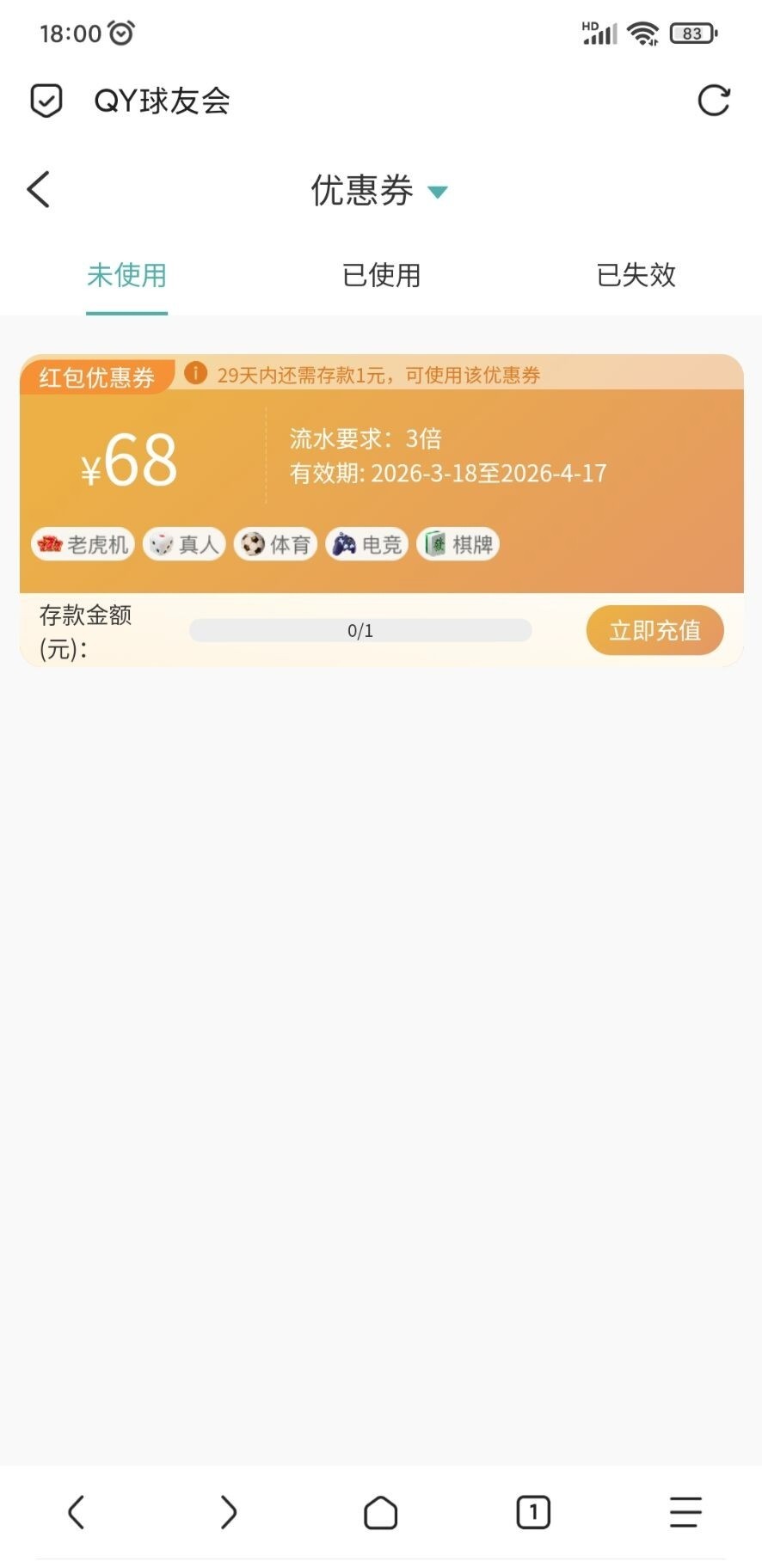Reload the page with the refresh icon

[x=713, y=101]
